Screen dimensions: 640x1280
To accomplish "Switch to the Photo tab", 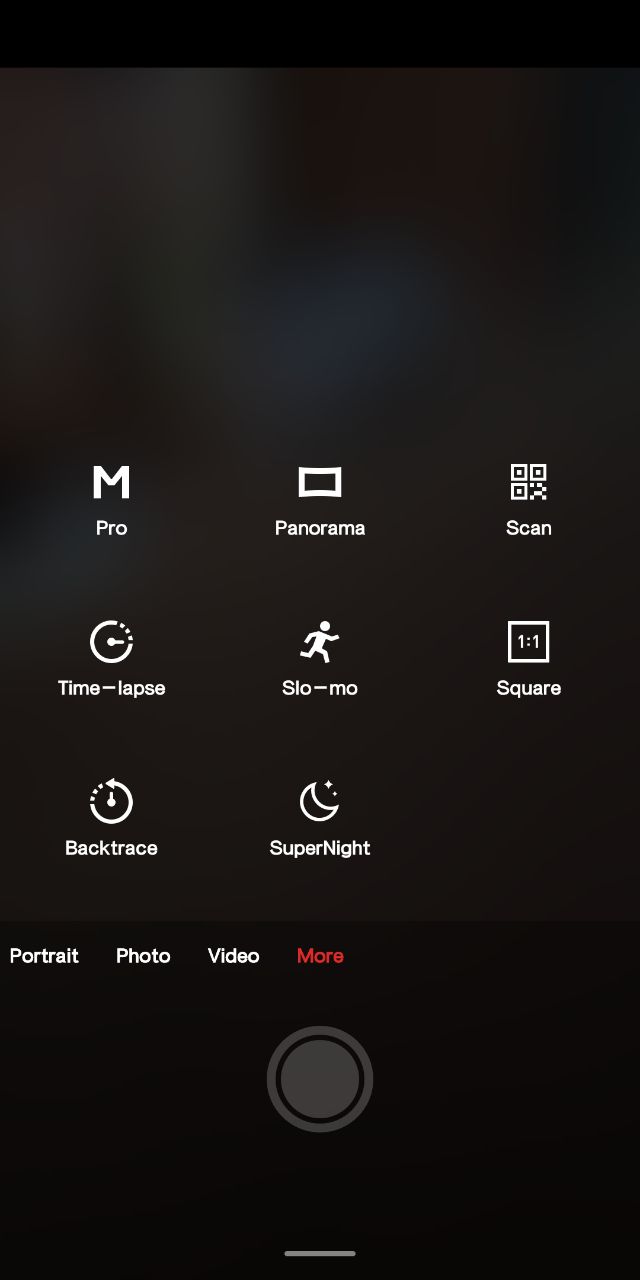I will pos(143,956).
